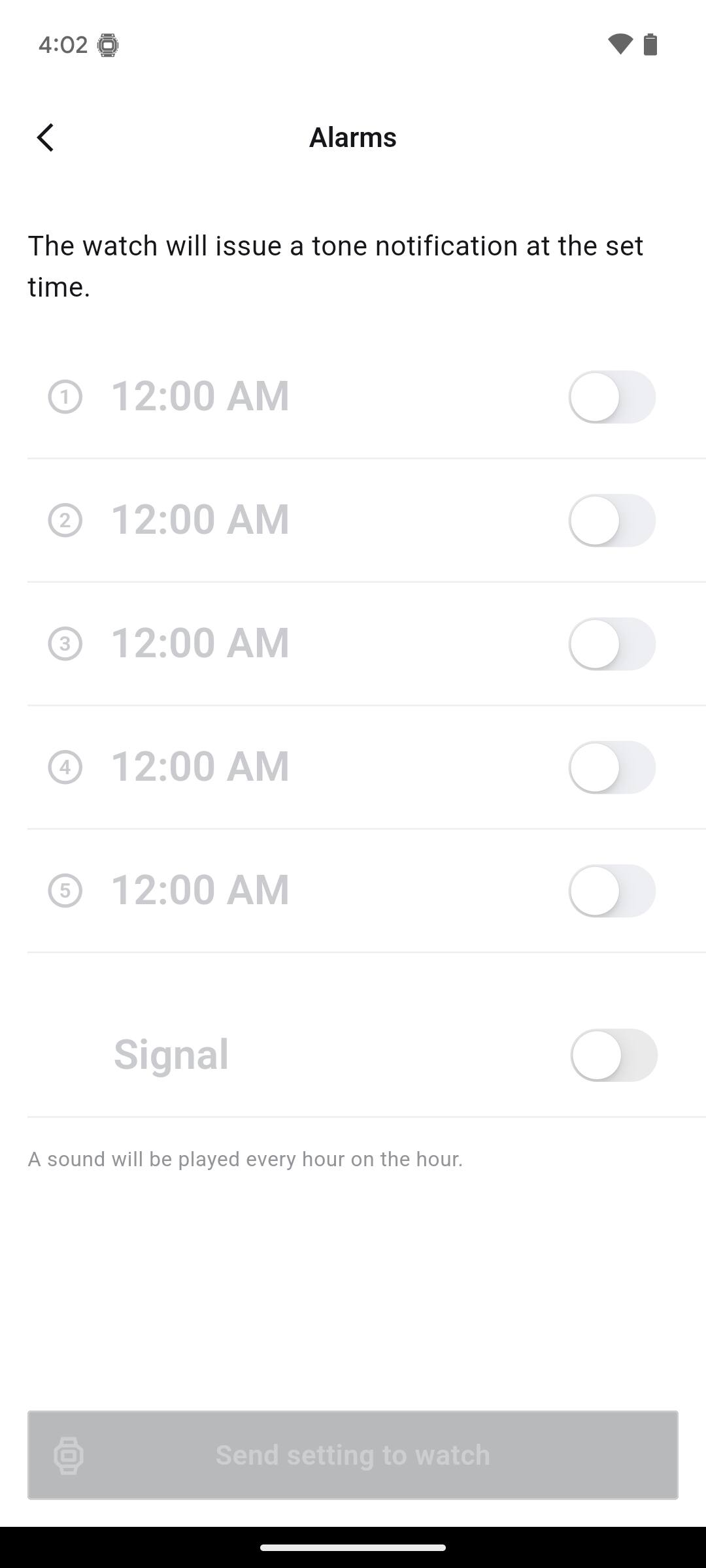Enable the hourly Signal switch
This screenshot has height=1568, width=706.
point(613,1055)
